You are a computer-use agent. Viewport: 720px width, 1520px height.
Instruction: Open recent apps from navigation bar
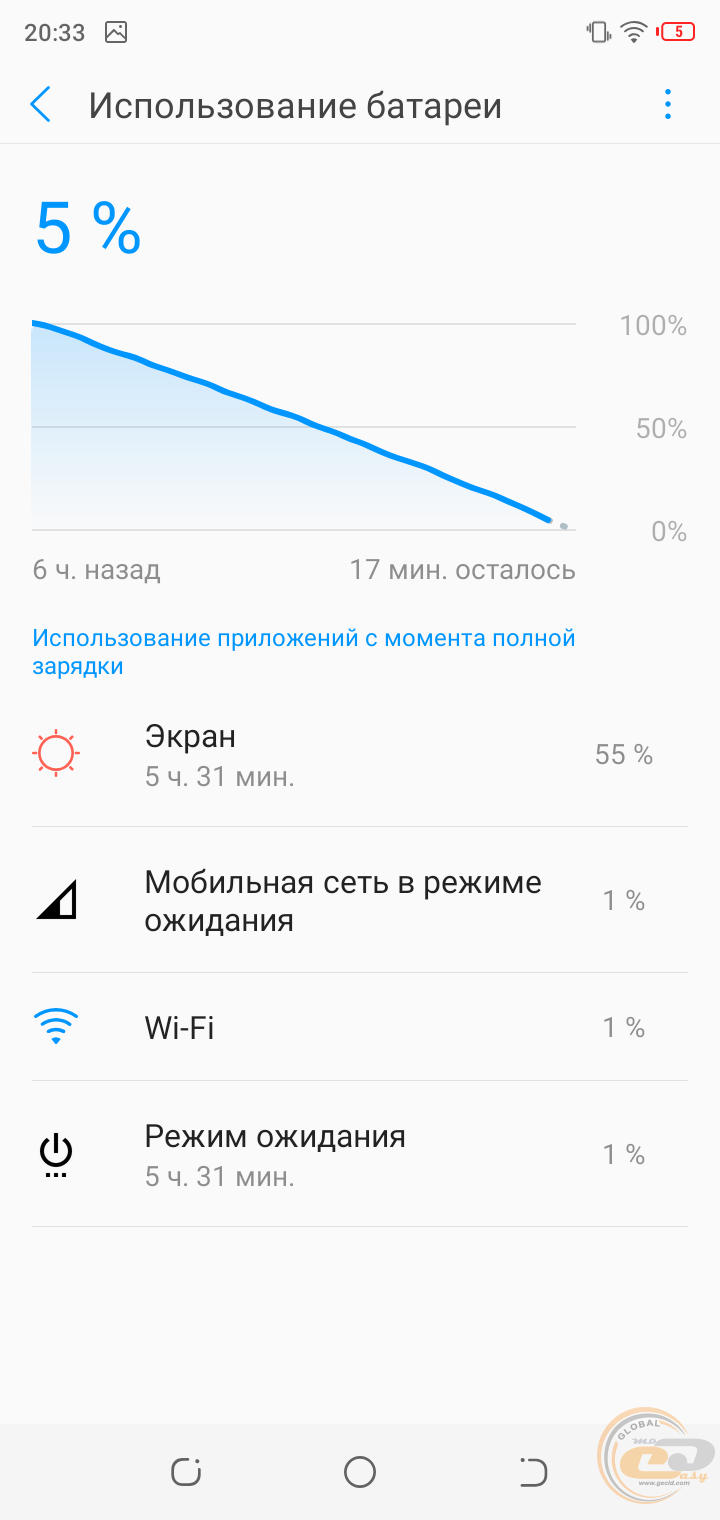[186, 1472]
